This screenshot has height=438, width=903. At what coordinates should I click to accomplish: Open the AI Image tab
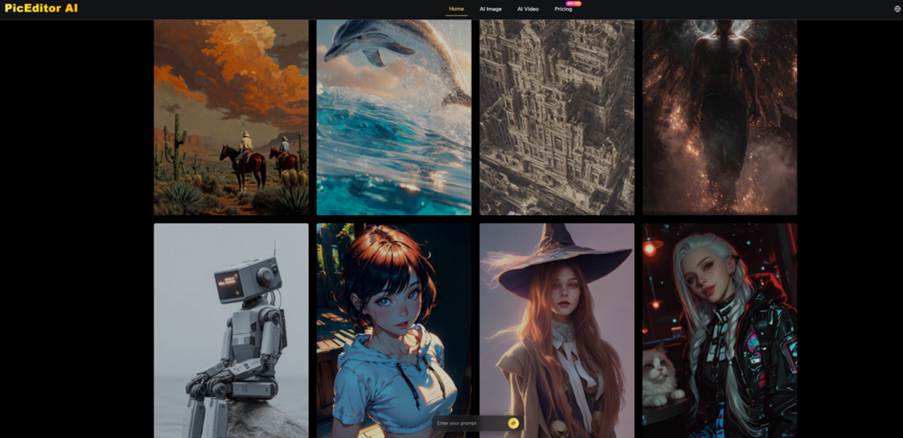coord(491,9)
